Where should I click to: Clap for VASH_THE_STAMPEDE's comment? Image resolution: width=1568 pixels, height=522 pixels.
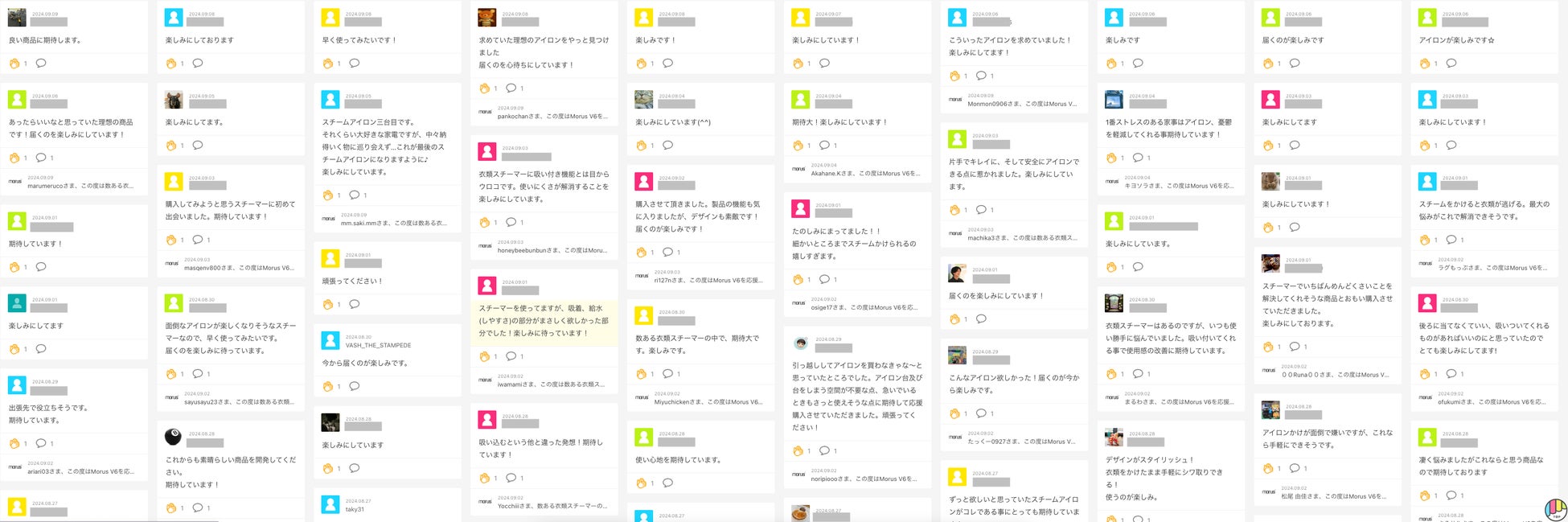pyautogui.click(x=328, y=387)
